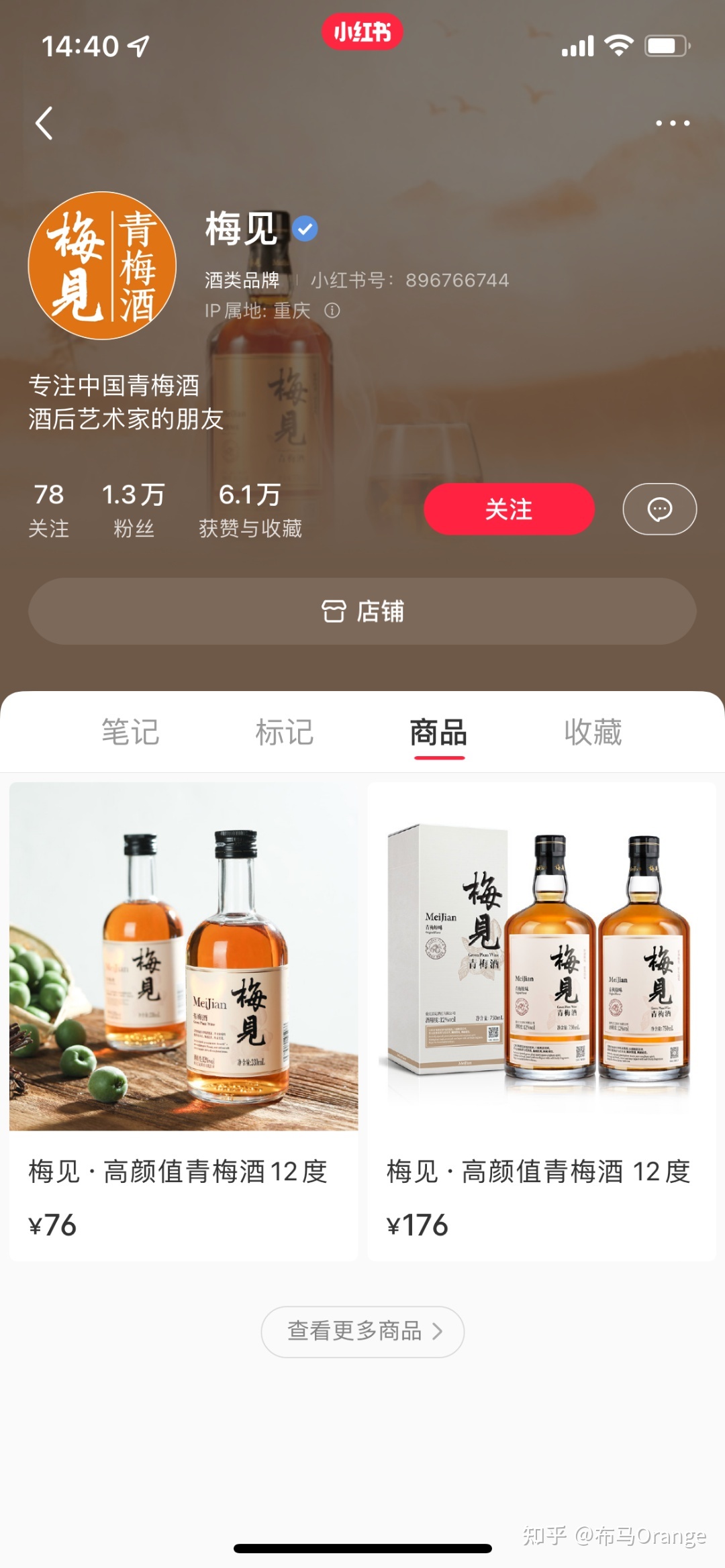Tap the Wi-Fi icon in status bar

click(618, 44)
